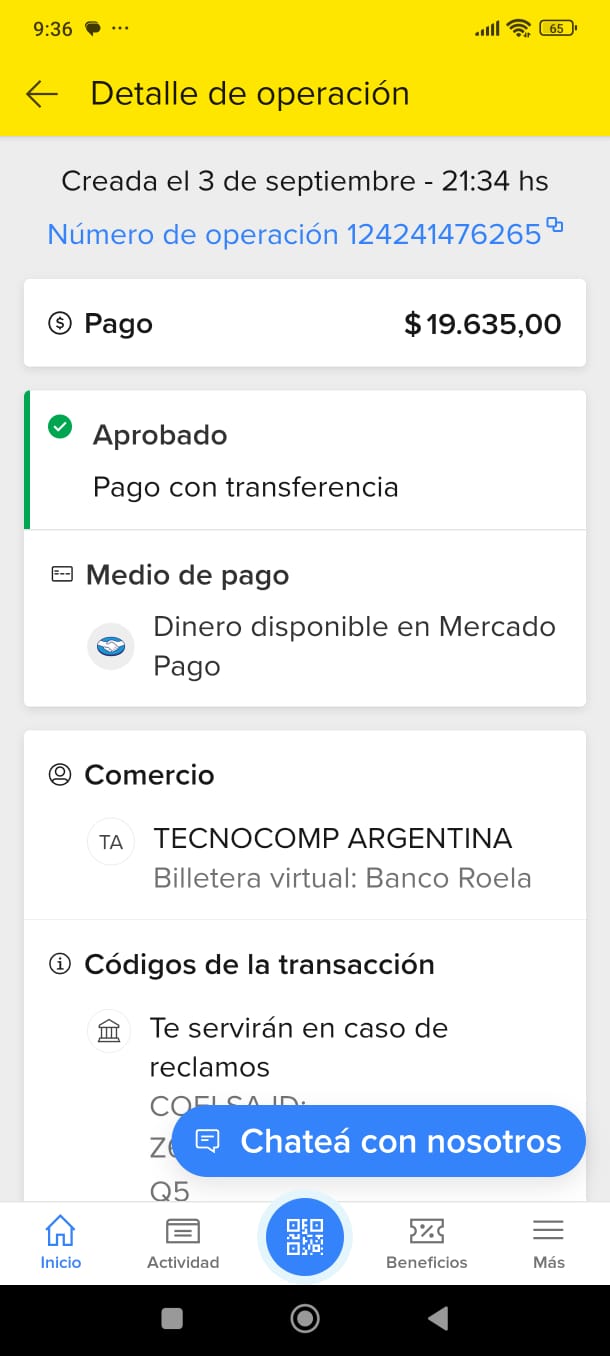Open the Actividad tab
The height and width of the screenshot is (1356, 610).
point(183,1242)
